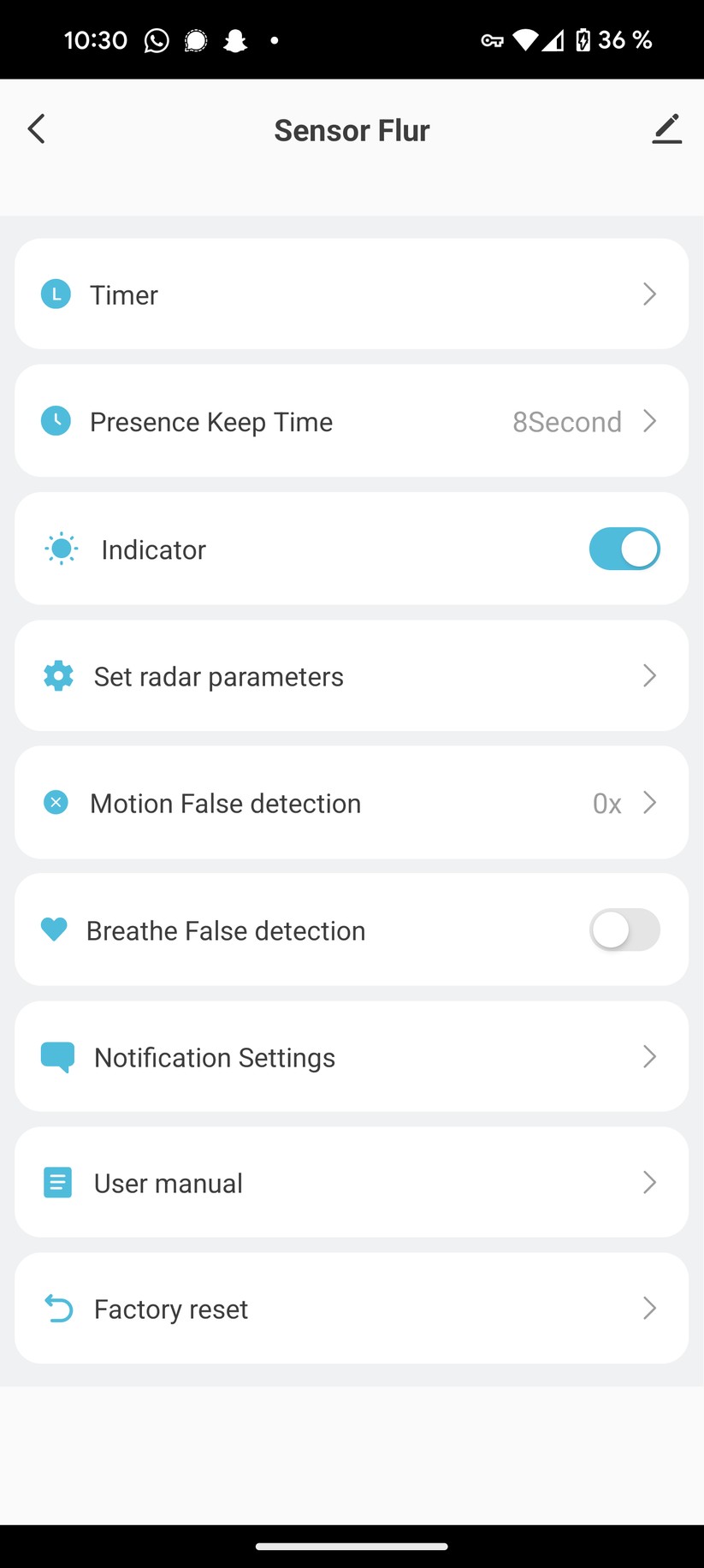Click the document icon beside User manual
Image resolution: width=704 pixels, height=1568 pixels.
click(56, 1182)
